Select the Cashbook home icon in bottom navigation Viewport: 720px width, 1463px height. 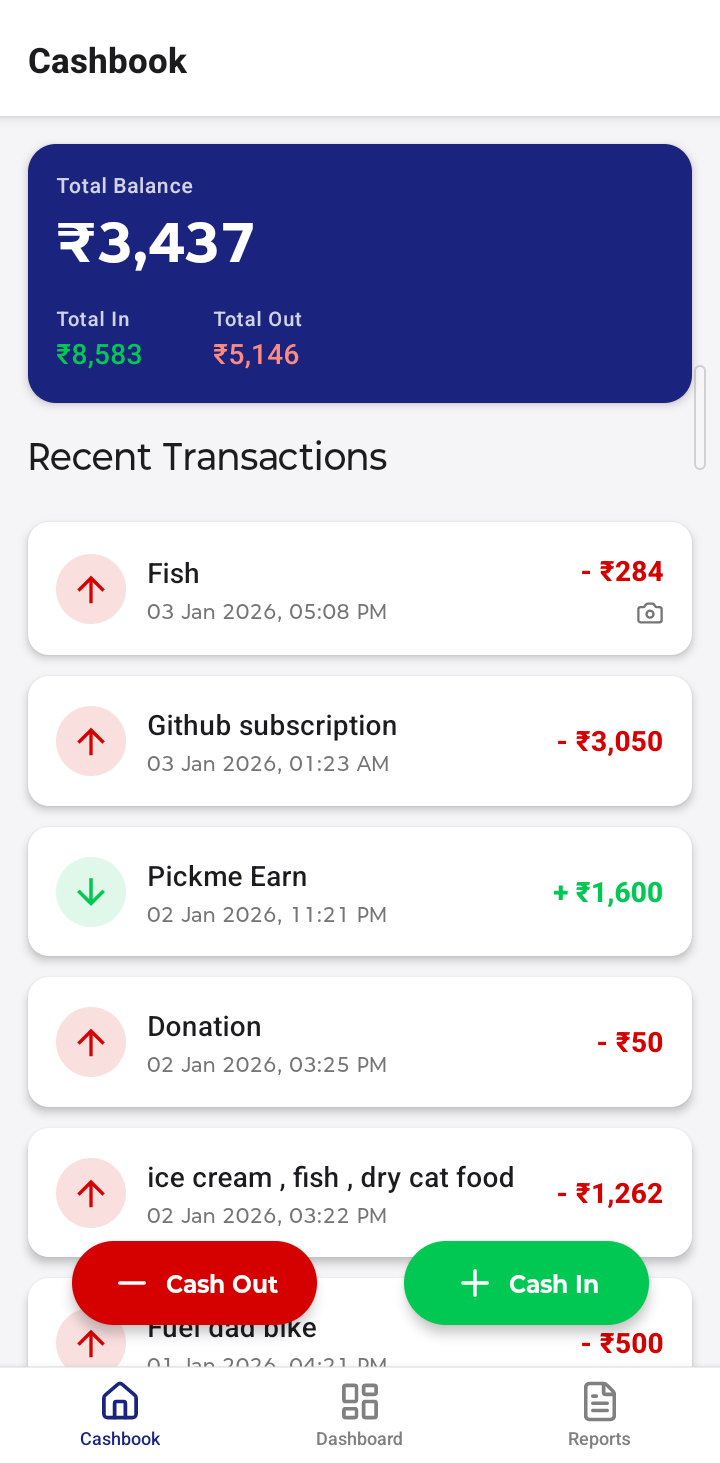coord(119,1402)
